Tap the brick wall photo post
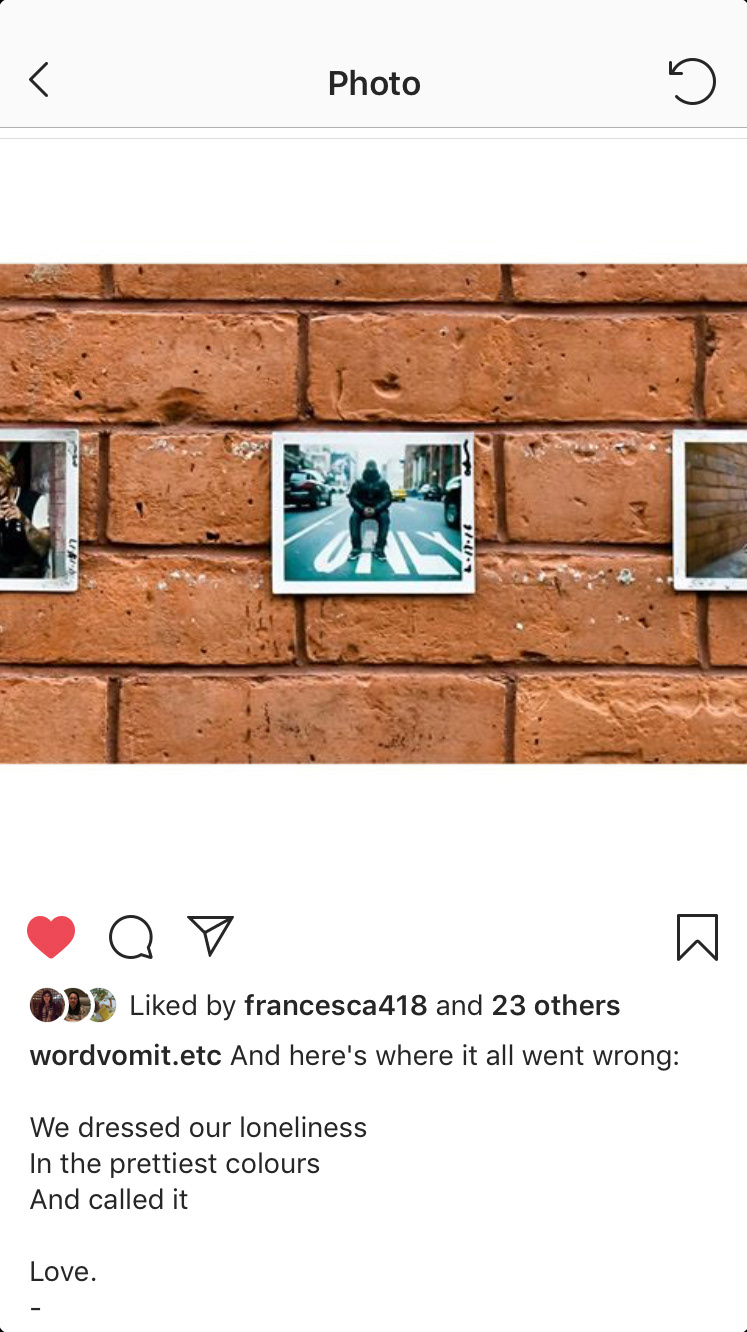 click(x=373, y=513)
